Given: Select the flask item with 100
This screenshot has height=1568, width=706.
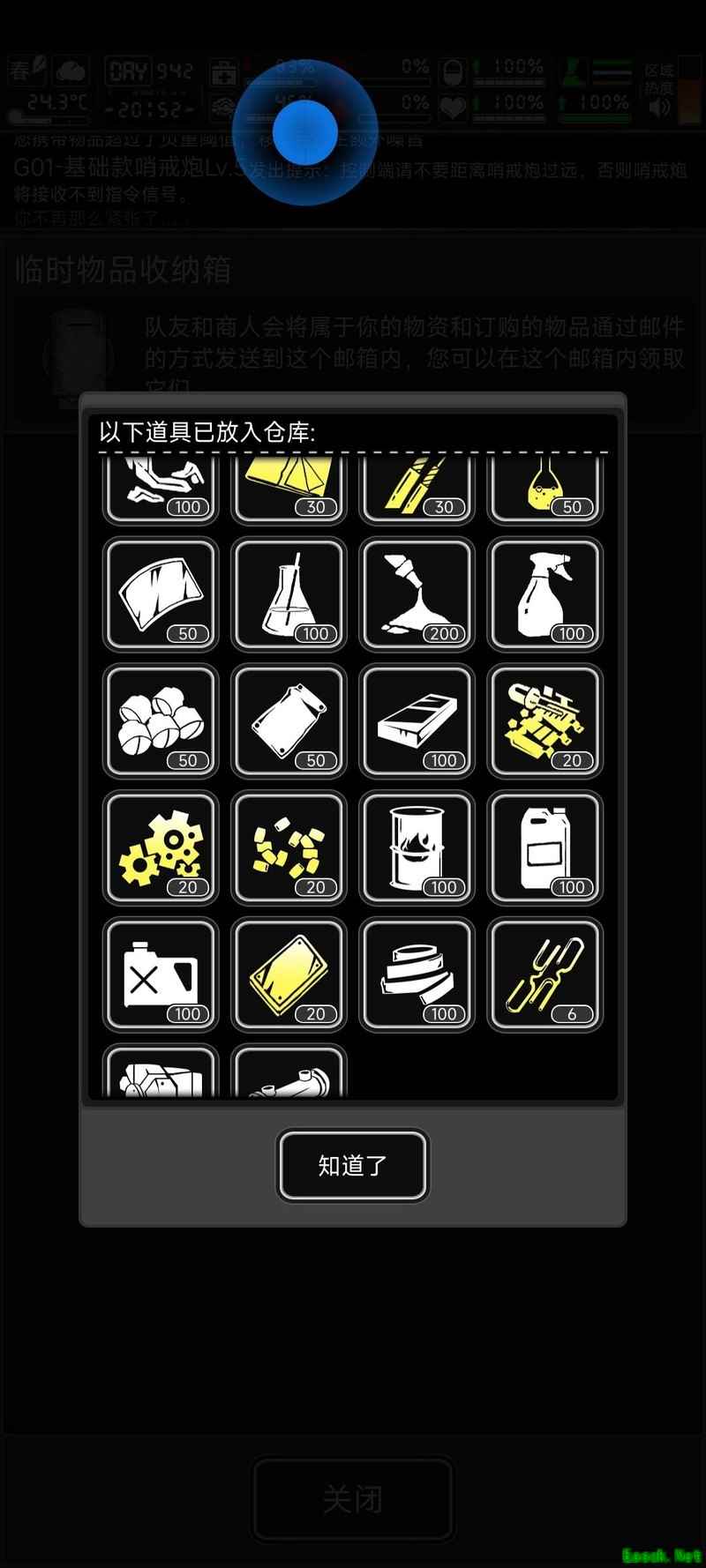Looking at the screenshot, I should click(x=289, y=594).
